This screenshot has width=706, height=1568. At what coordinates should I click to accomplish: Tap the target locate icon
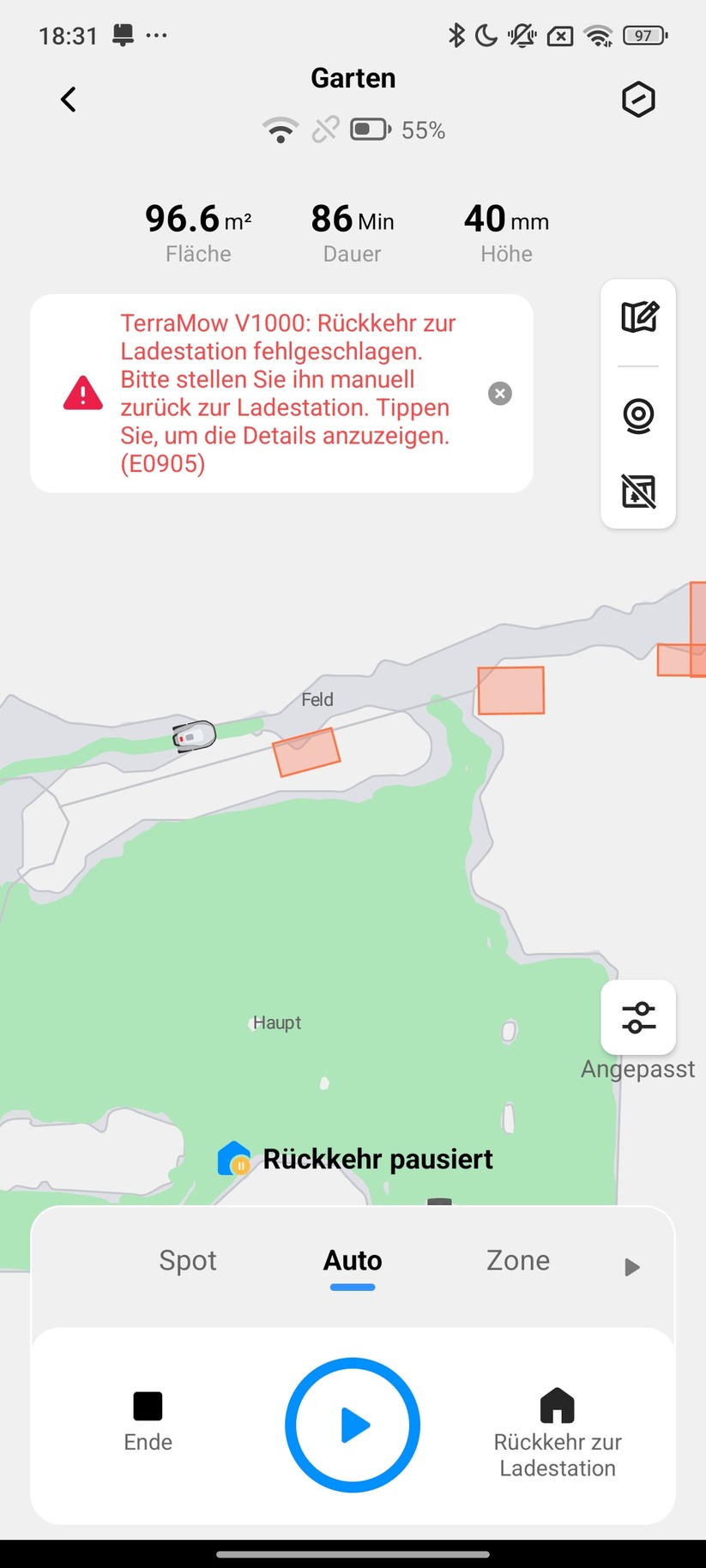pos(638,416)
